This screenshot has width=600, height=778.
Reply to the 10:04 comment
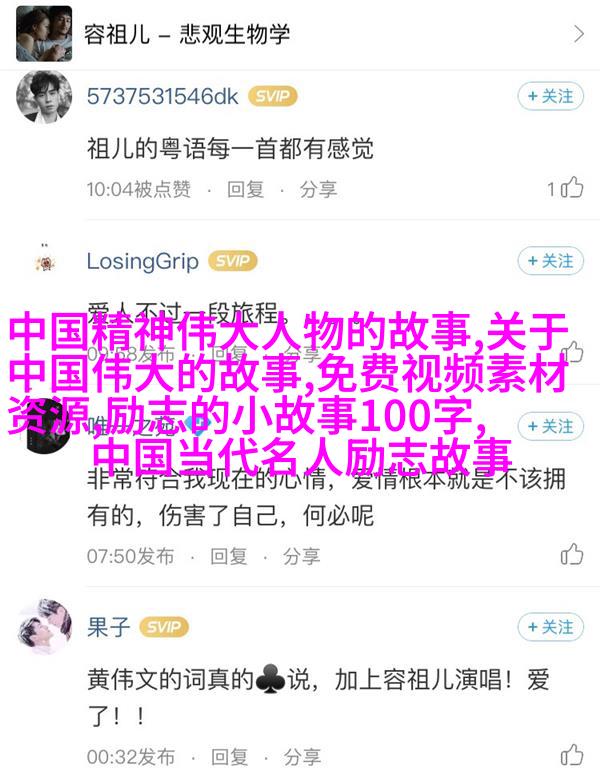(245, 188)
